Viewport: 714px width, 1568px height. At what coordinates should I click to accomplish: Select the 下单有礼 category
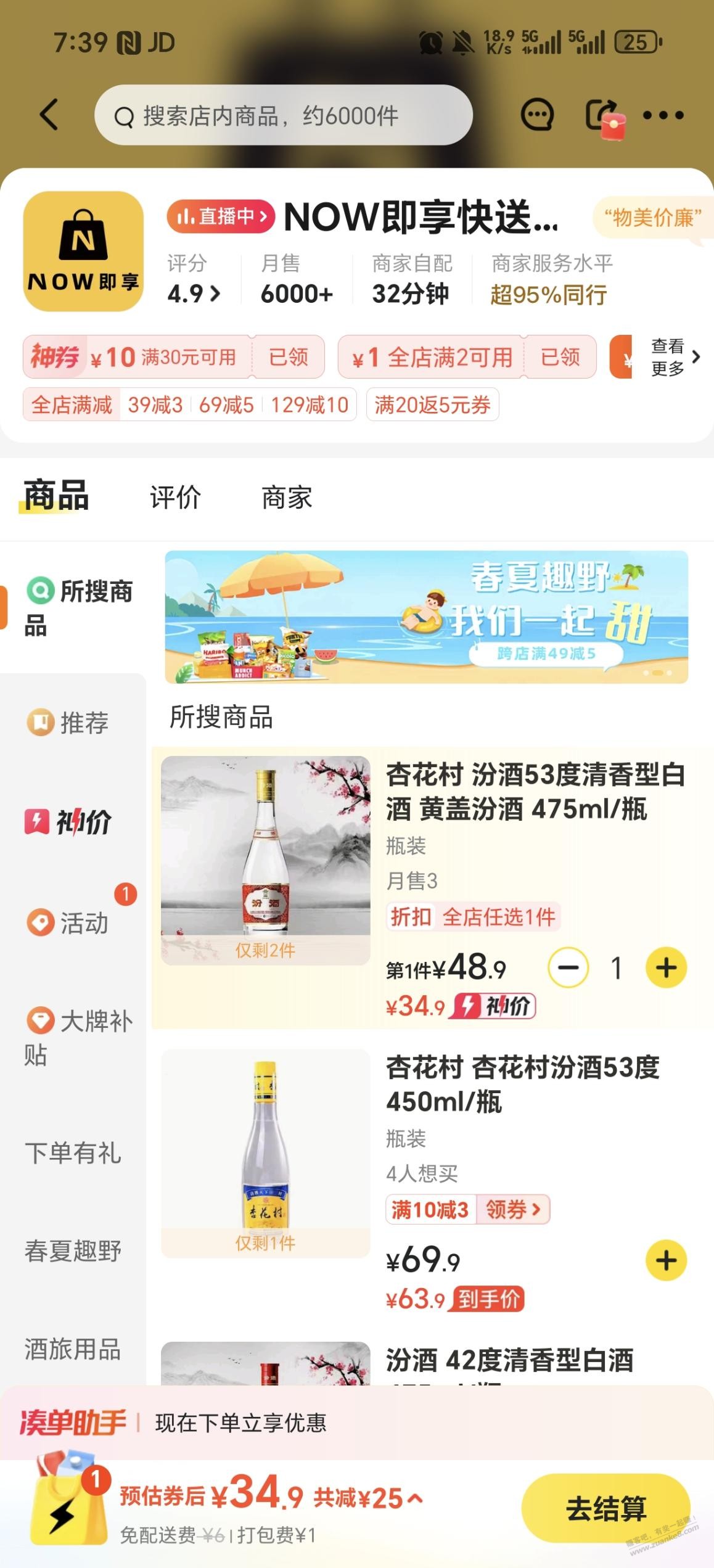coord(73,1152)
